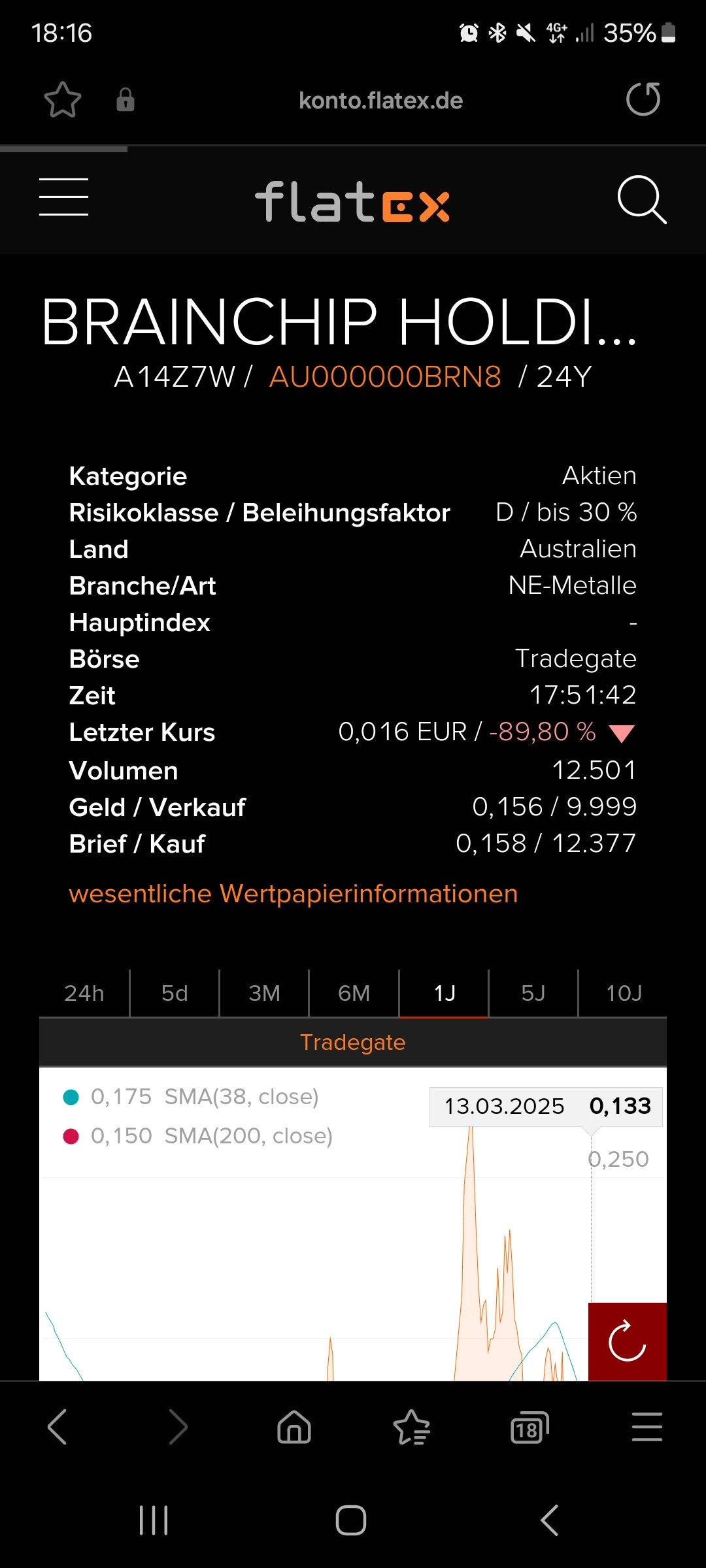Select the 3M chart range

point(264,993)
